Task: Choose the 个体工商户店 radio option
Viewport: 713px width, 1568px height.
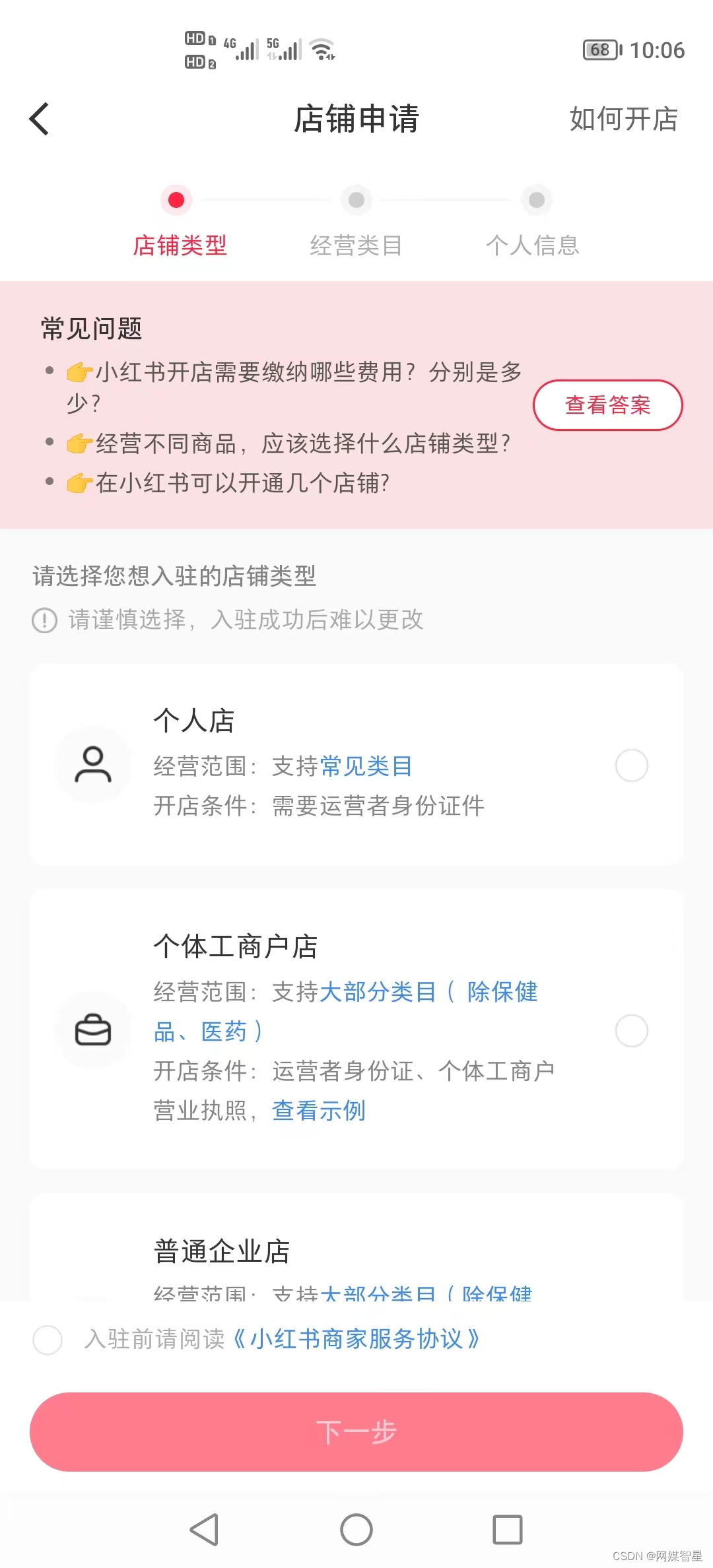Action: [x=631, y=1031]
